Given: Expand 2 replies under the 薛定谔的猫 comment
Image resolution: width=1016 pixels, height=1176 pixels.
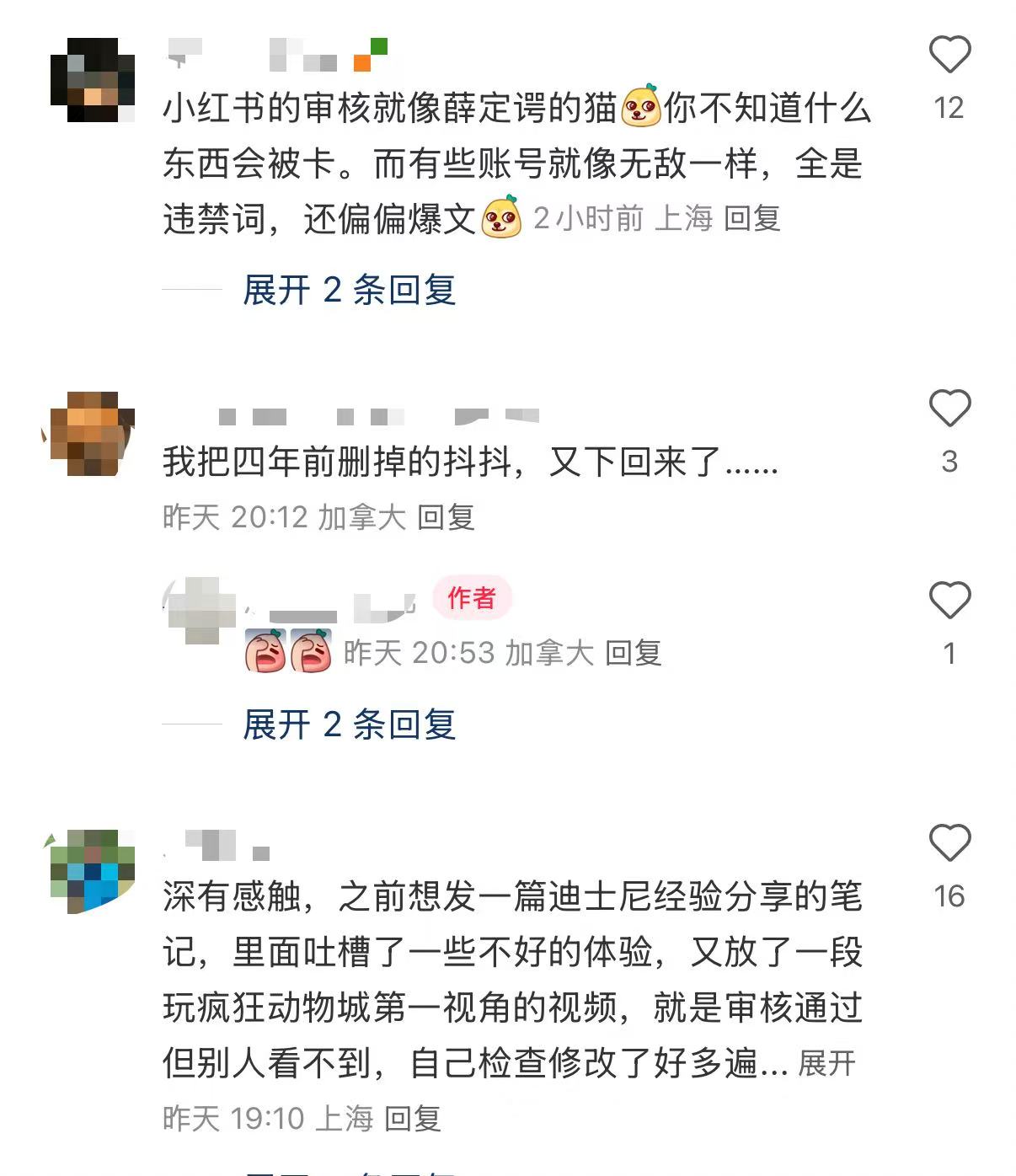Looking at the screenshot, I should (349, 291).
